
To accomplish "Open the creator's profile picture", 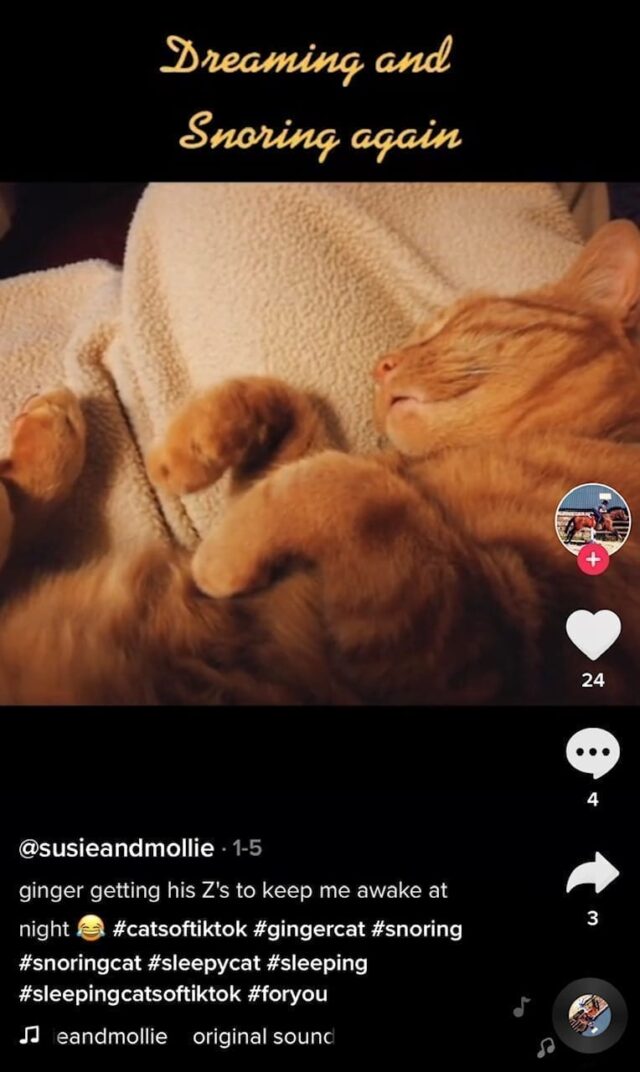I will (593, 520).
